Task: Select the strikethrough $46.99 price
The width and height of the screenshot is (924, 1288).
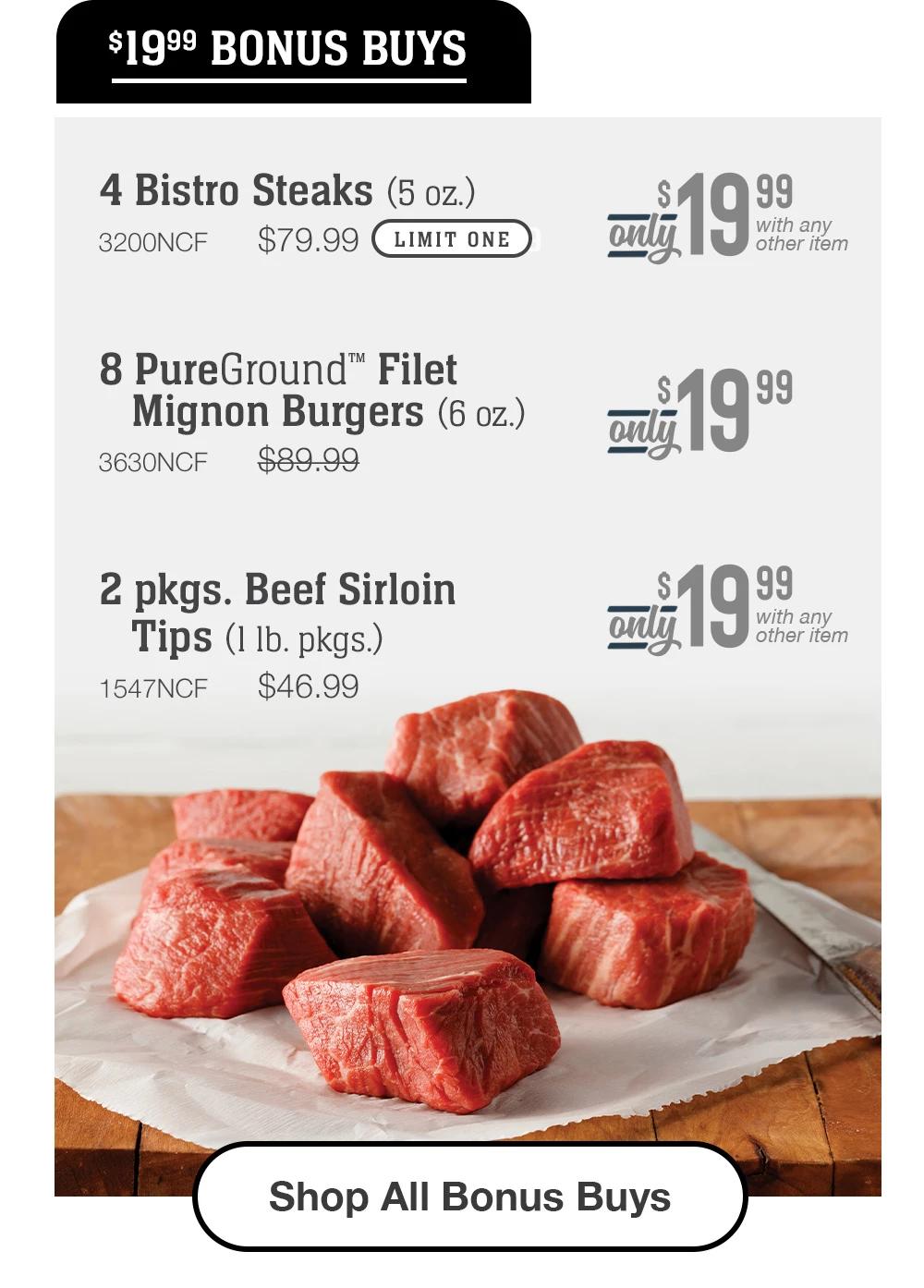Action: 308,684
